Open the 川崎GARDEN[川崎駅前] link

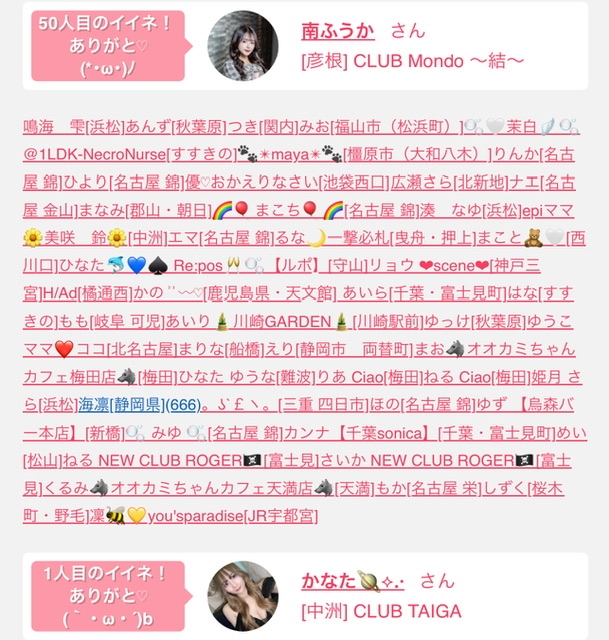pos(319,322)
